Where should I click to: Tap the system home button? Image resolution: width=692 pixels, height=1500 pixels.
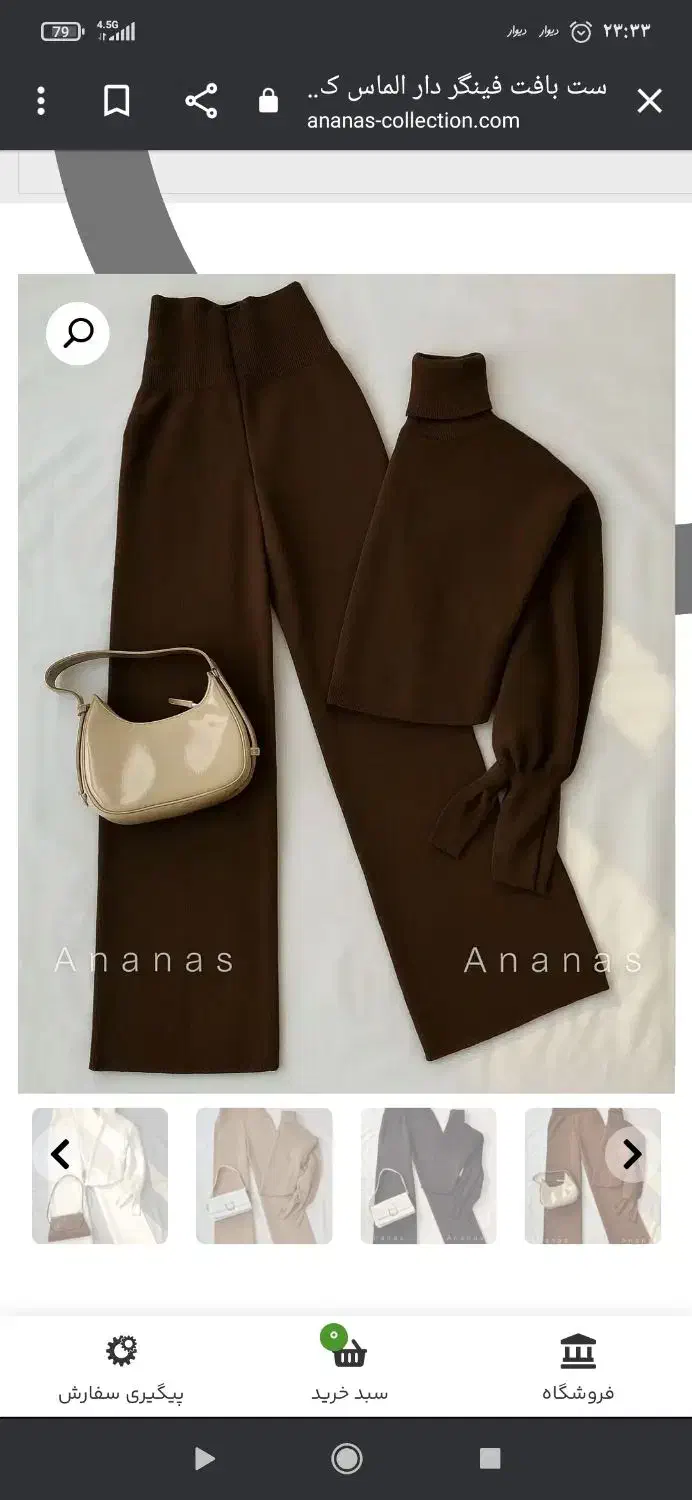click(347, 1459)
